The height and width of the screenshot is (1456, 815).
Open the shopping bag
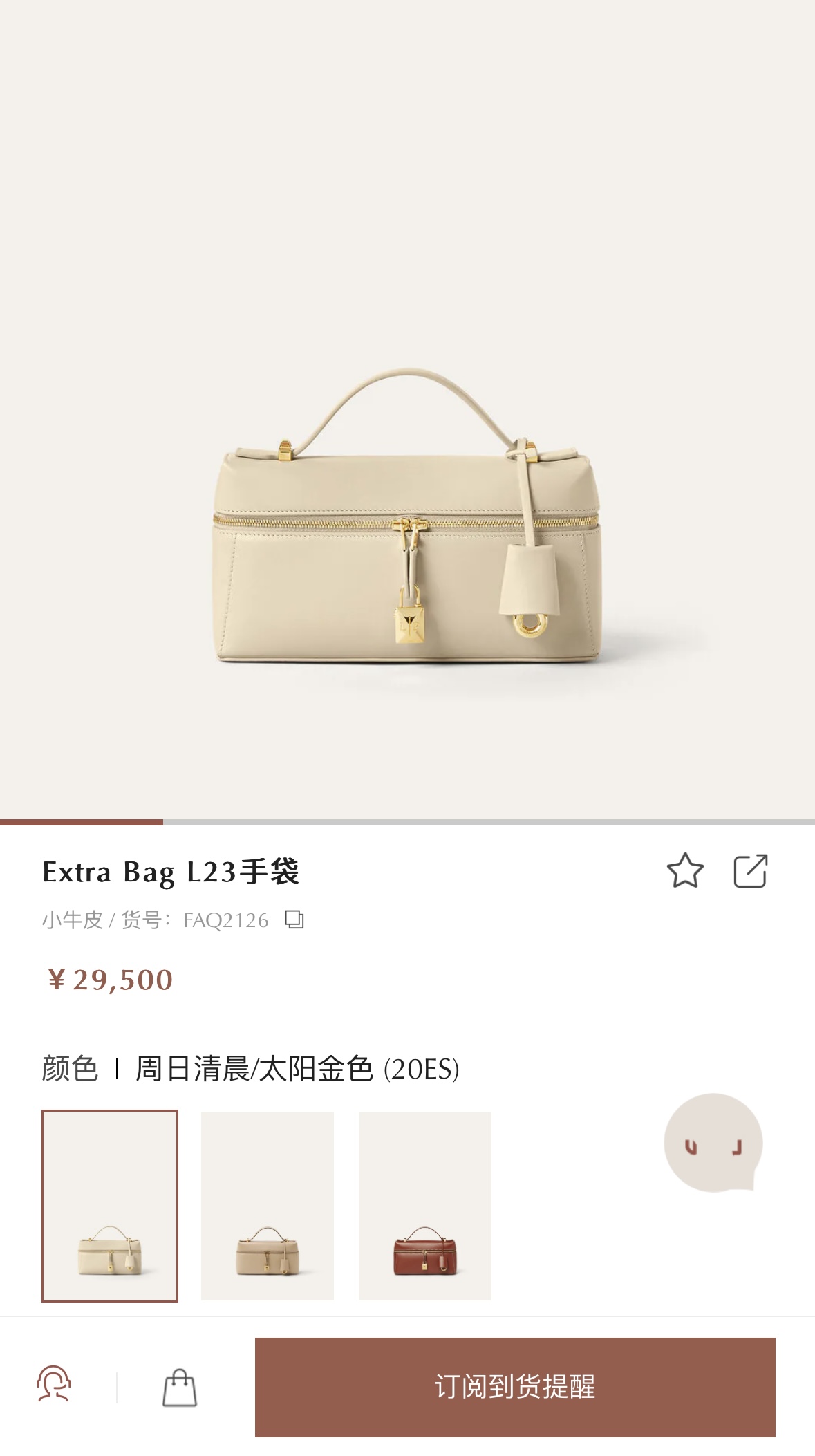pos(180,1387)
